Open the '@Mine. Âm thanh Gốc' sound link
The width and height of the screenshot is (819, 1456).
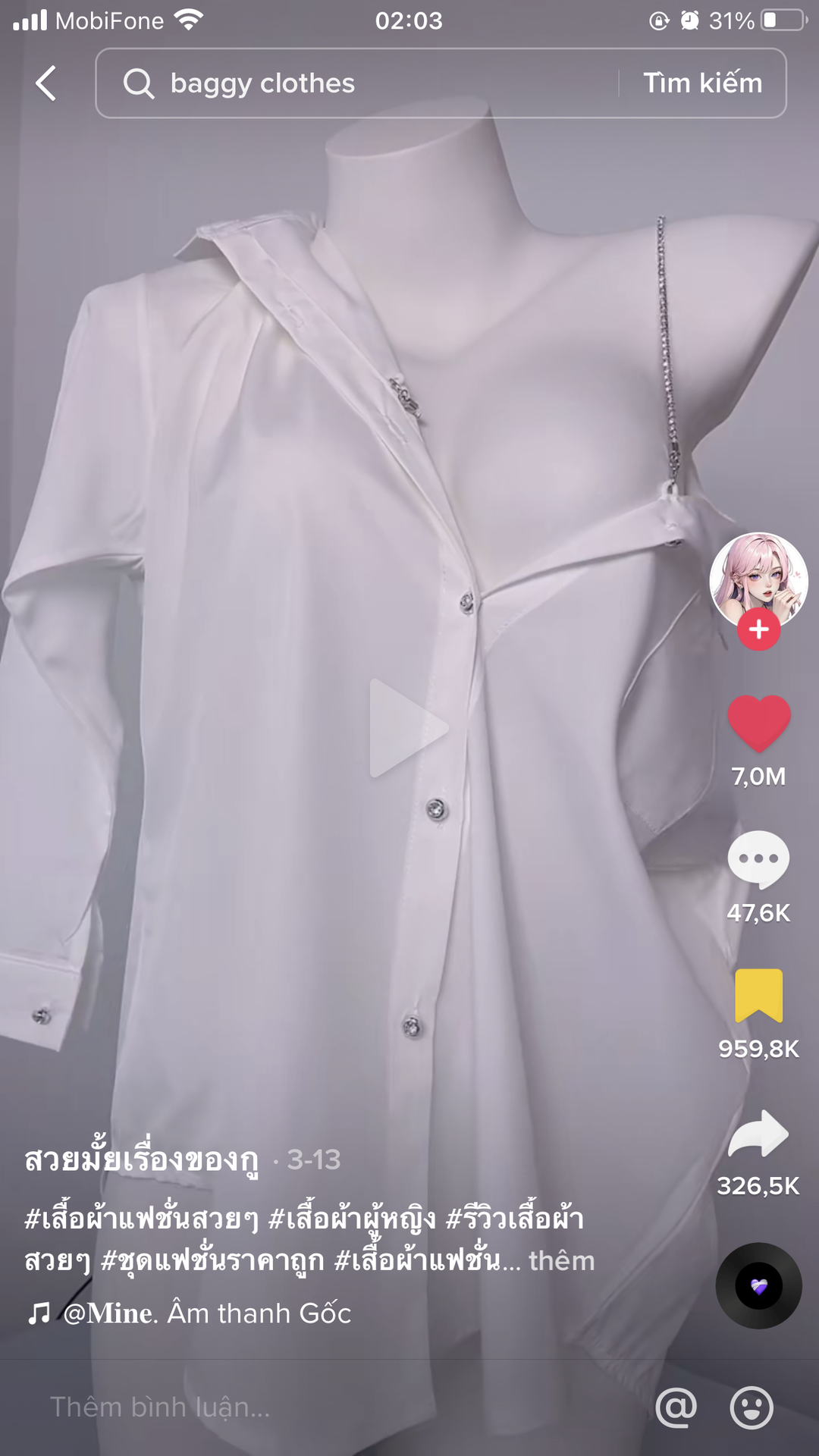tap(205, 1313)
